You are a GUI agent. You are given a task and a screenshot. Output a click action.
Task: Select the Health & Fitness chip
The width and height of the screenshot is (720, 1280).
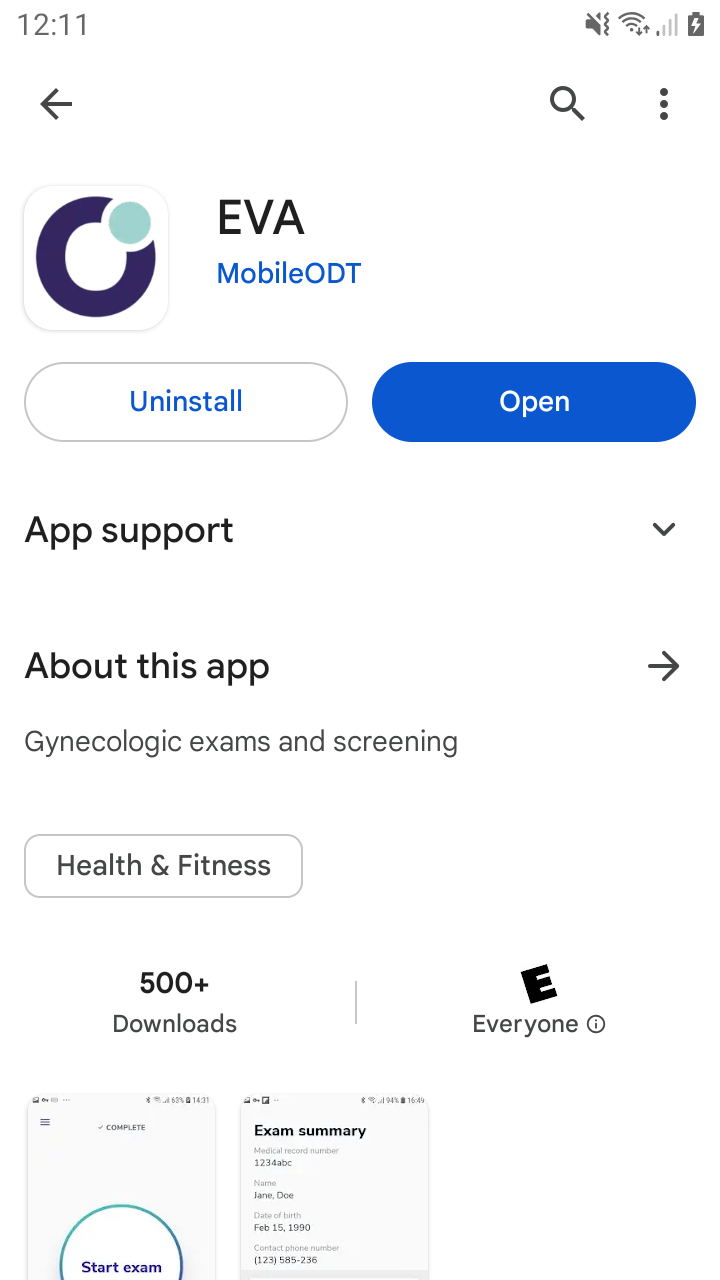pyautogui.click(x=163, y=866)
